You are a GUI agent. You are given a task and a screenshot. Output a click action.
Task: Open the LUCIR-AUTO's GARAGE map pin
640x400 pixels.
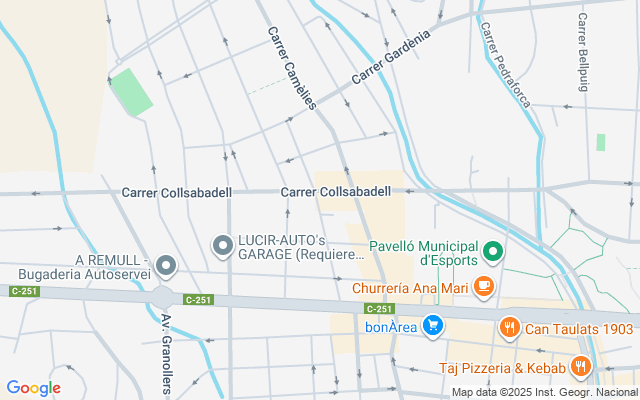click(x=223, y=246)
